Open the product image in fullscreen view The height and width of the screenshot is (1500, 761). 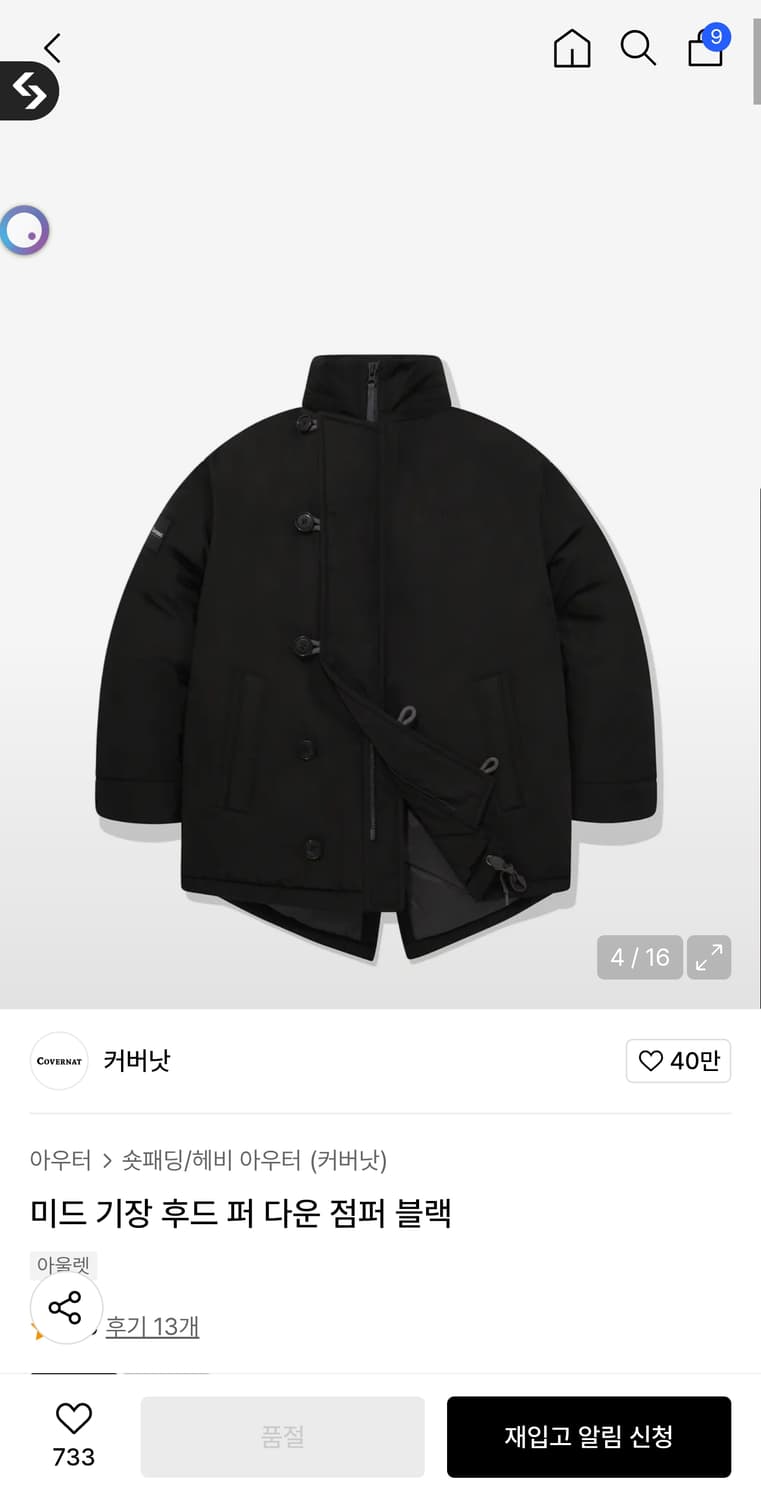click(x=709, y=957)
